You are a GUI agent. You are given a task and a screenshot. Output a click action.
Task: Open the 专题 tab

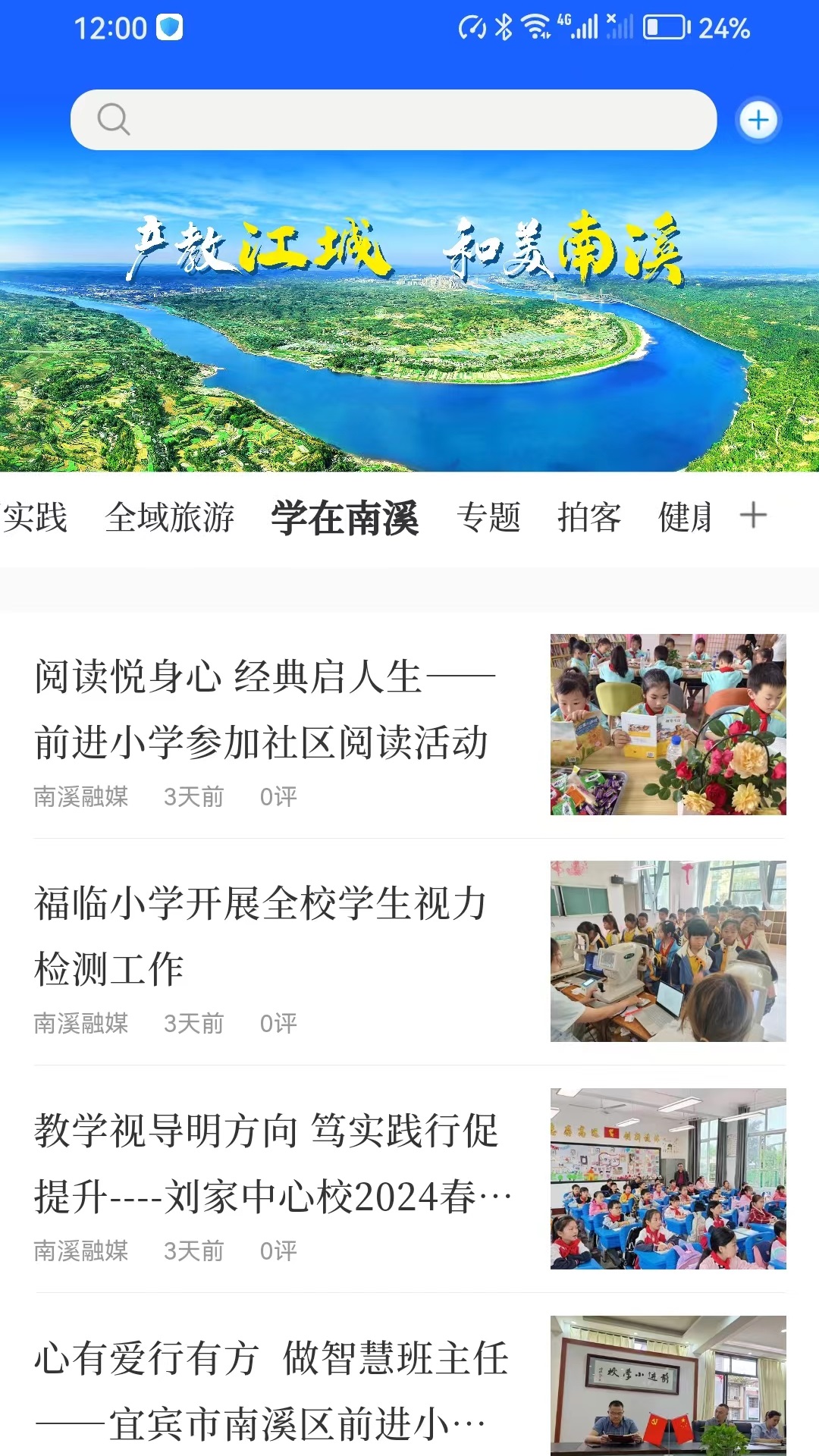(x=488, y=518)
